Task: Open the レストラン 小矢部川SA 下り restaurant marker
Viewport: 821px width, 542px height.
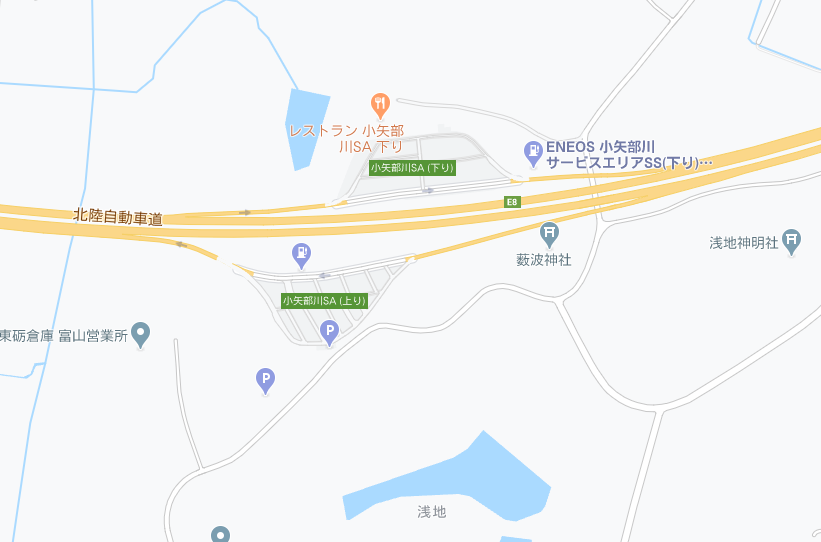Action: tap(379, 102)
